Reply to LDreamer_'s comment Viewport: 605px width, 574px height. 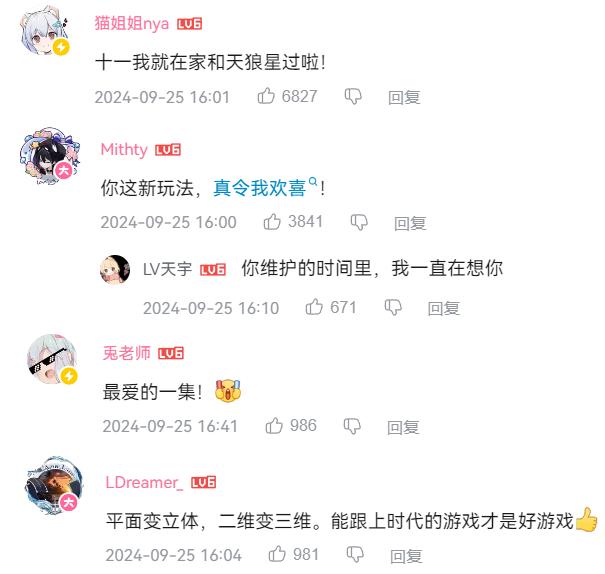(x=406, y=555)
